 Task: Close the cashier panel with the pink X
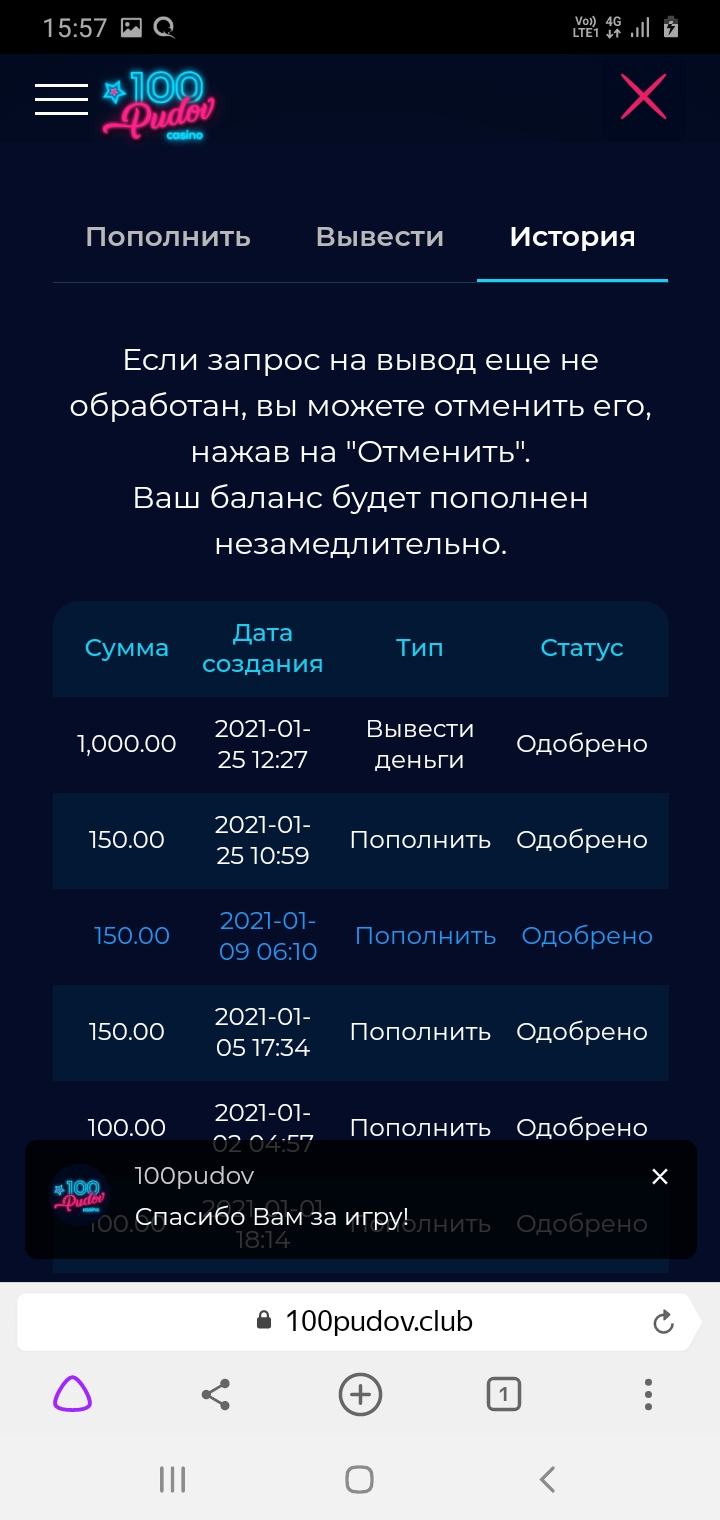click(643, 97)
